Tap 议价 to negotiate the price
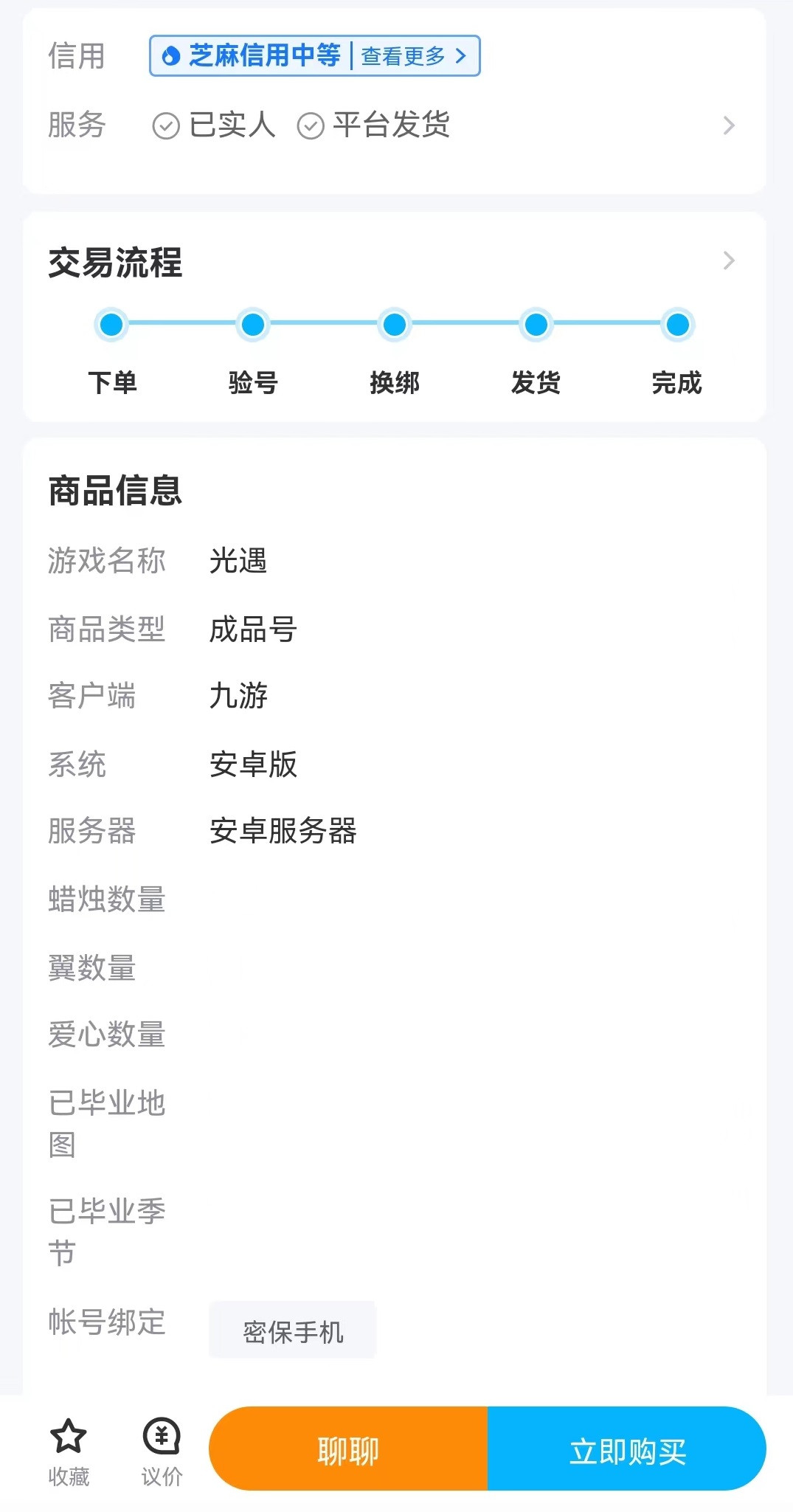793x1512 pixels. [x=162, y=1451]
